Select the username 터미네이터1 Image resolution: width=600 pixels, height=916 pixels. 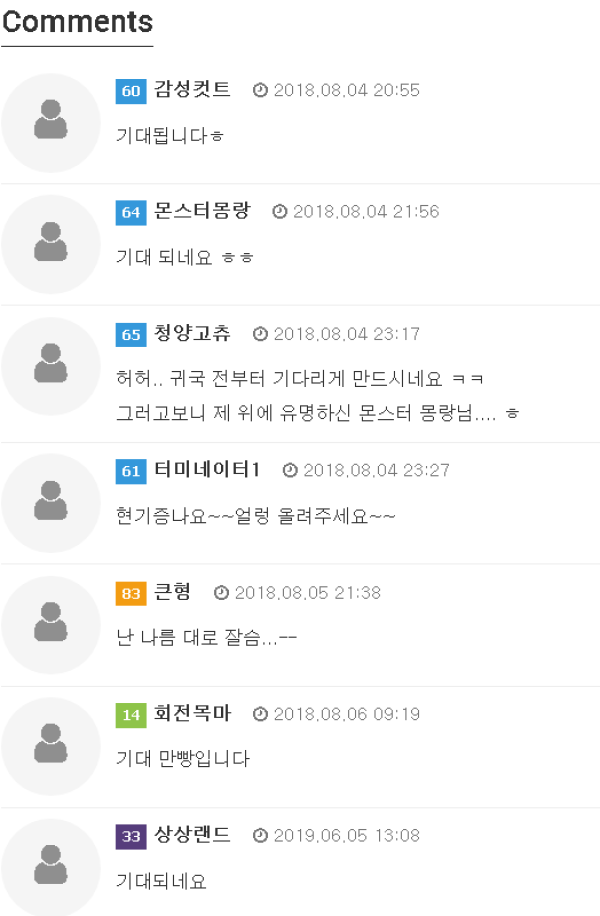pyautogui.click(x=207, y=470)
